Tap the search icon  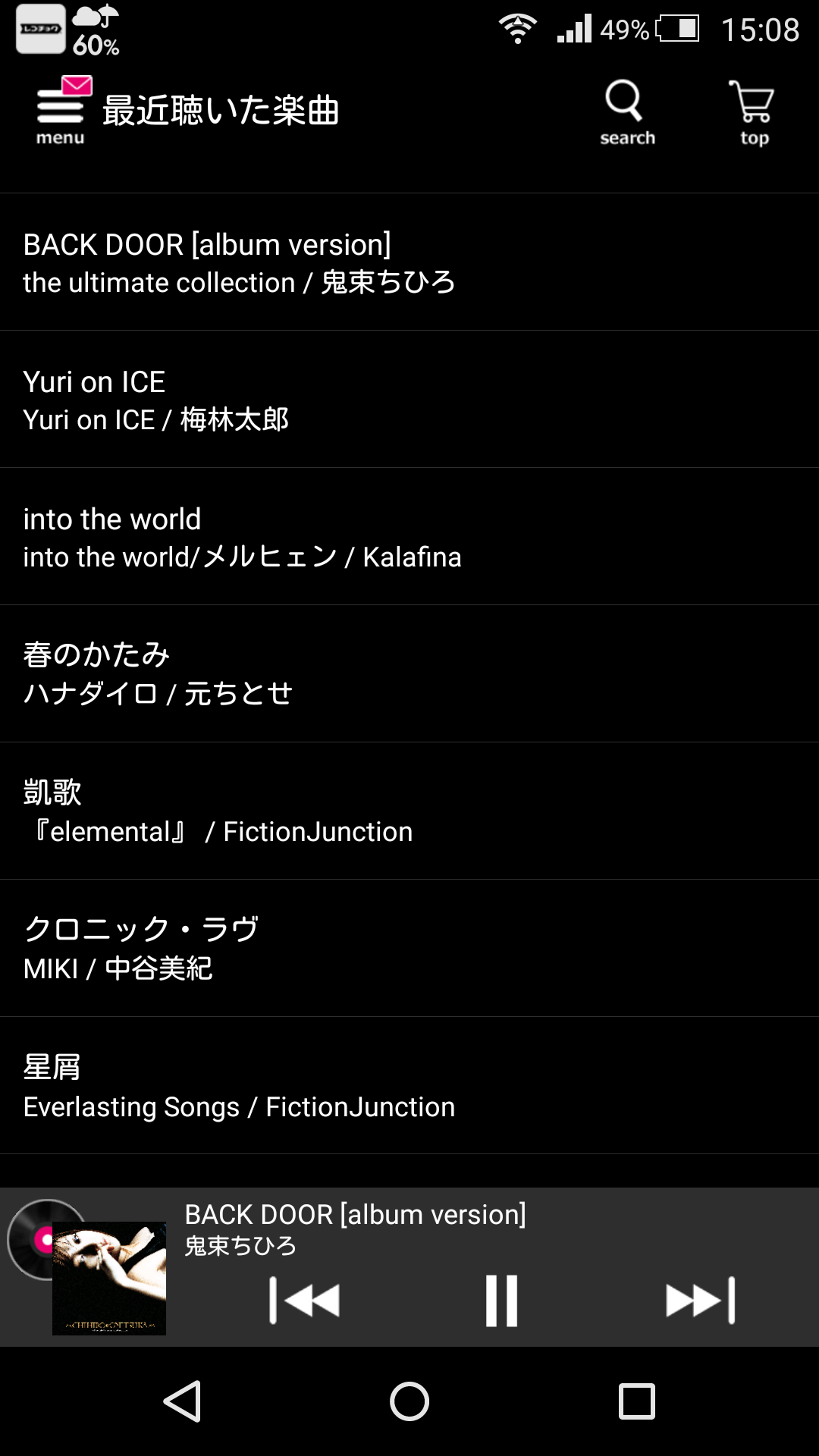tap(626, 106)
